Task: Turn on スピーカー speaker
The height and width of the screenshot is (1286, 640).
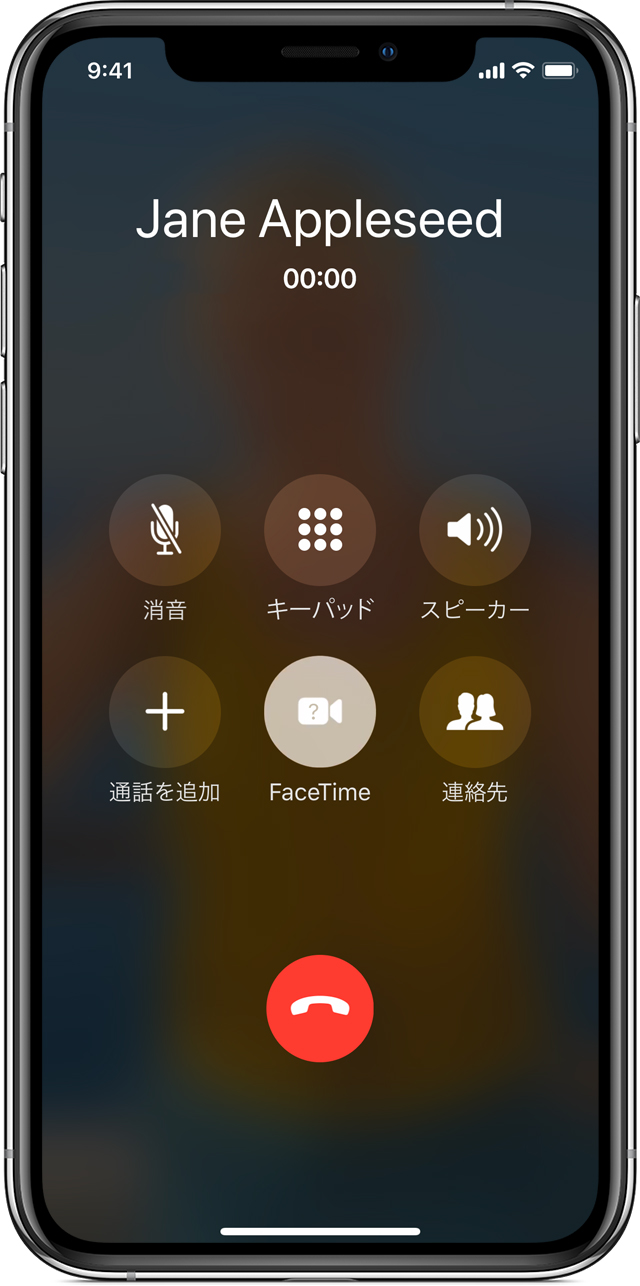Action: point(475,530)
